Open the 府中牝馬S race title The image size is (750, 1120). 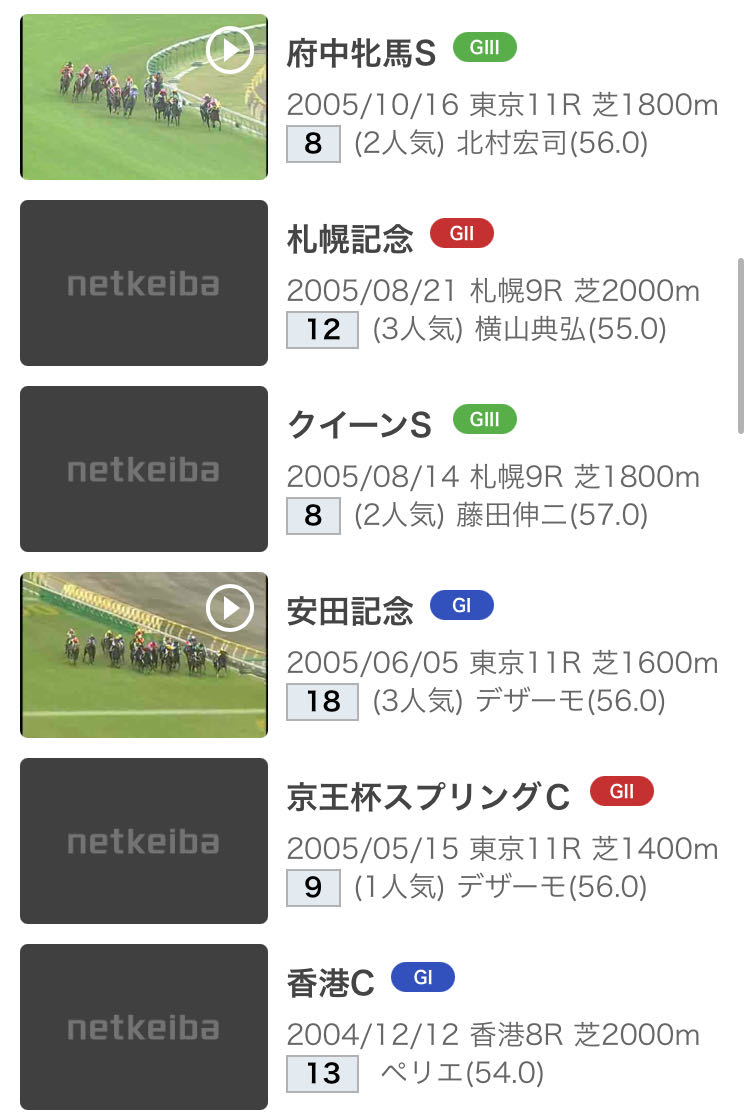[x=361, y=53]
